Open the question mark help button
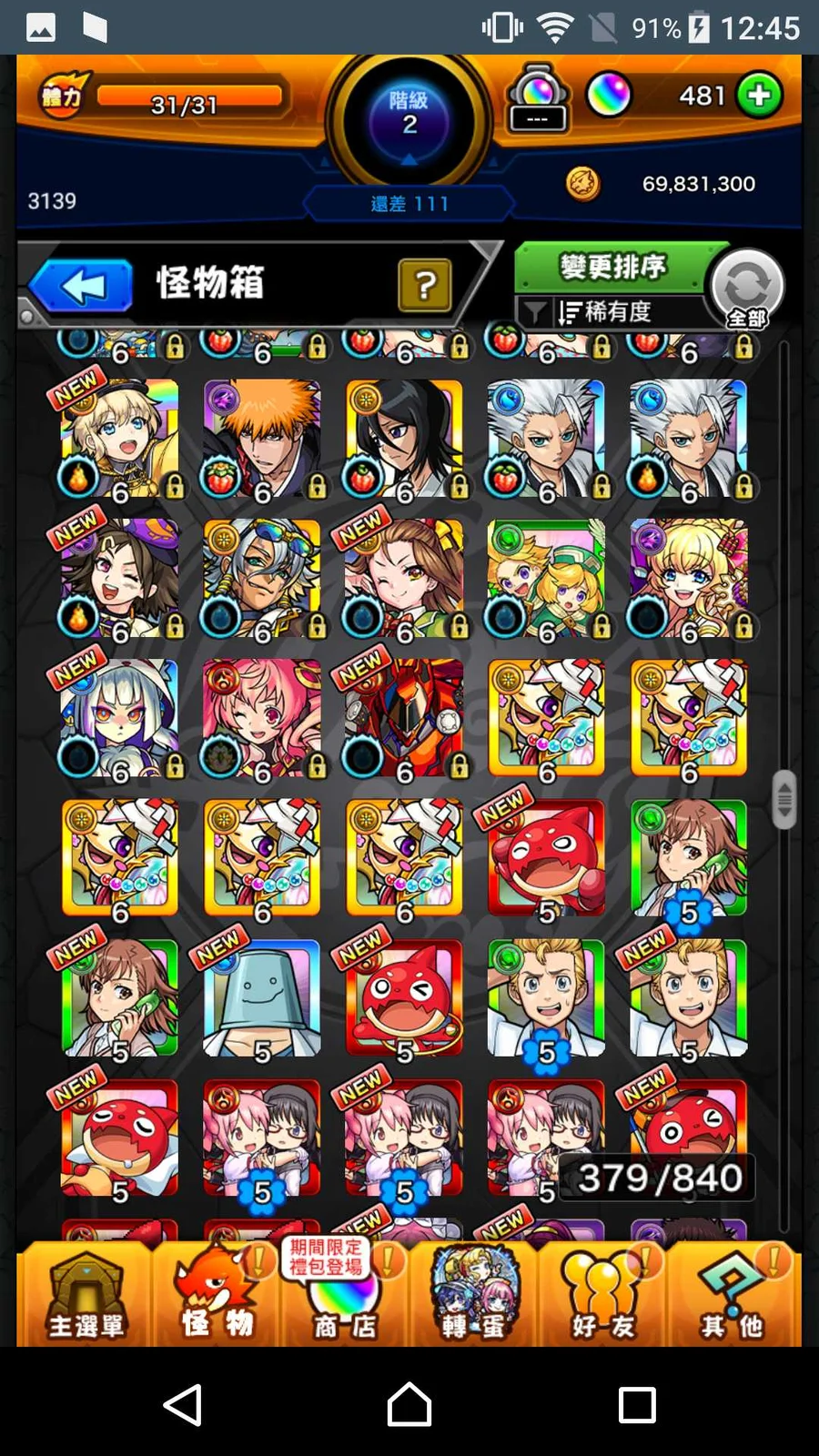 [424, 286]
